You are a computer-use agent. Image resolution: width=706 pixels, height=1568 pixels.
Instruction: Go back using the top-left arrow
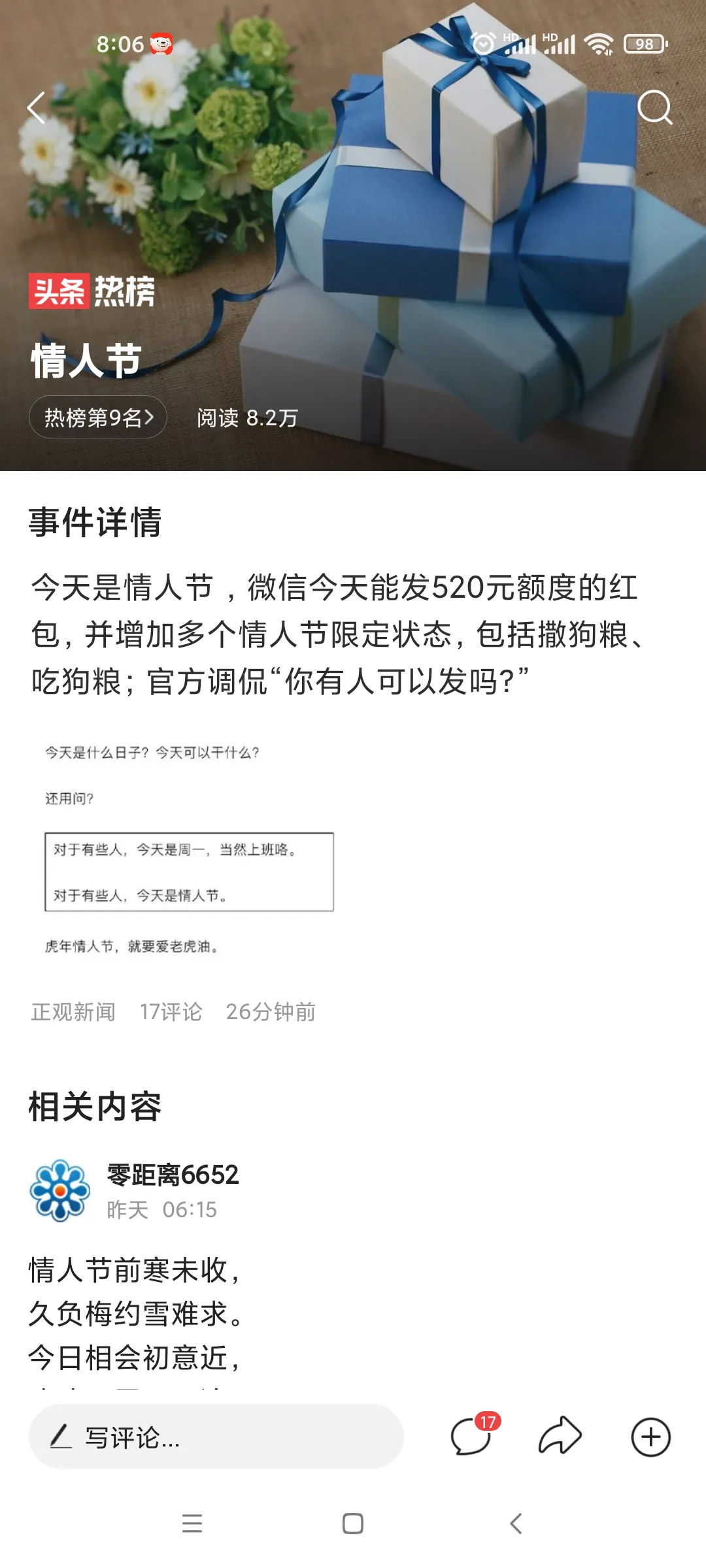(37, 108)
